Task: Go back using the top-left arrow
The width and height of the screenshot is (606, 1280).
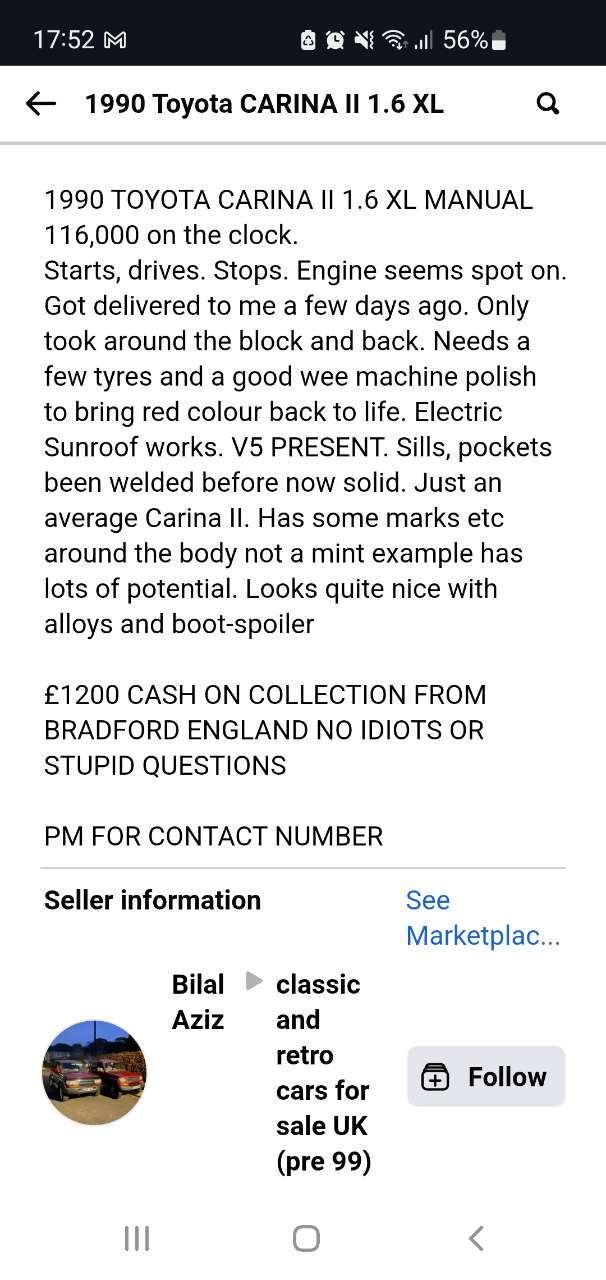Action: (x=40, y=104)
